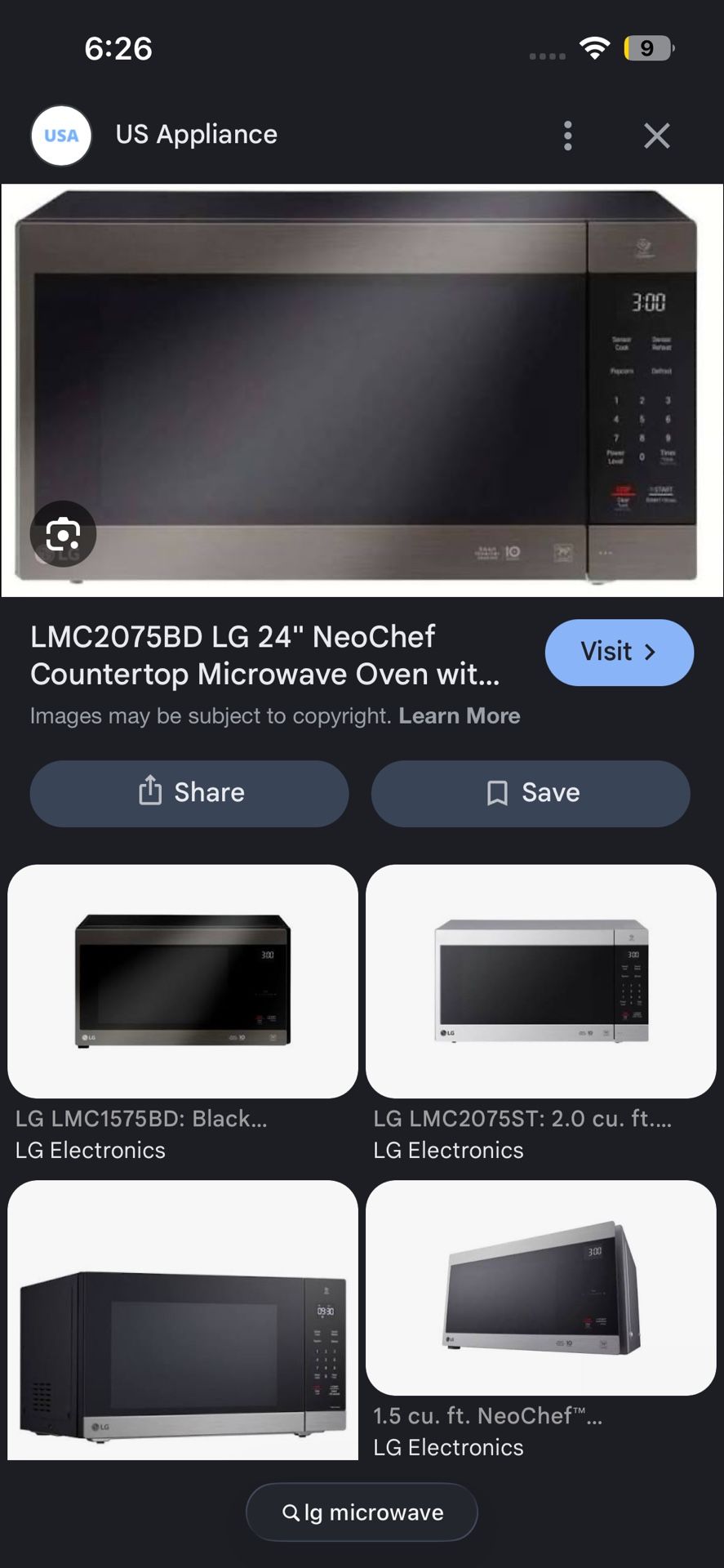
Task: Tap the three-dot overflow menu
Action: 567,136
